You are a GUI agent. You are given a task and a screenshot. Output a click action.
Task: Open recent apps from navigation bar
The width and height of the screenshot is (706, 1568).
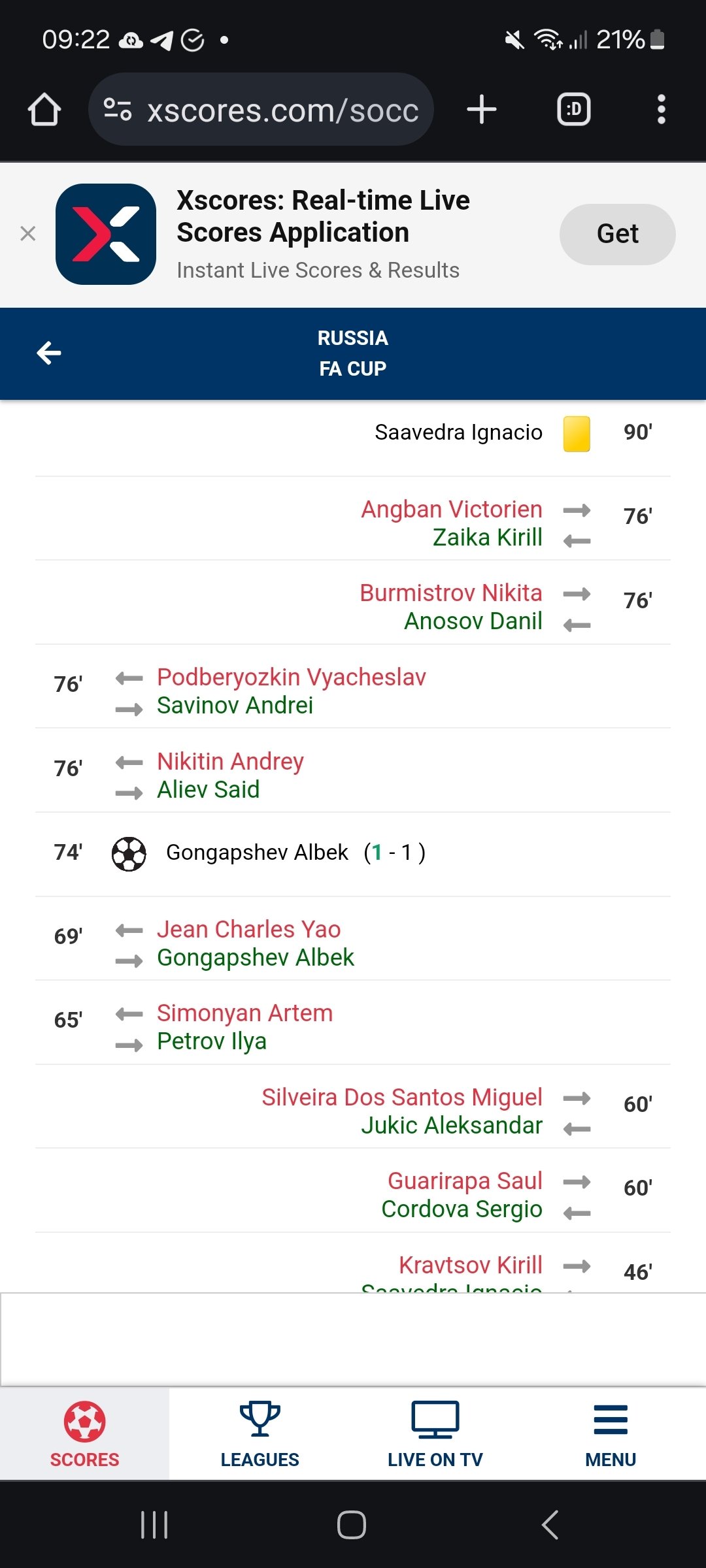154,1525
